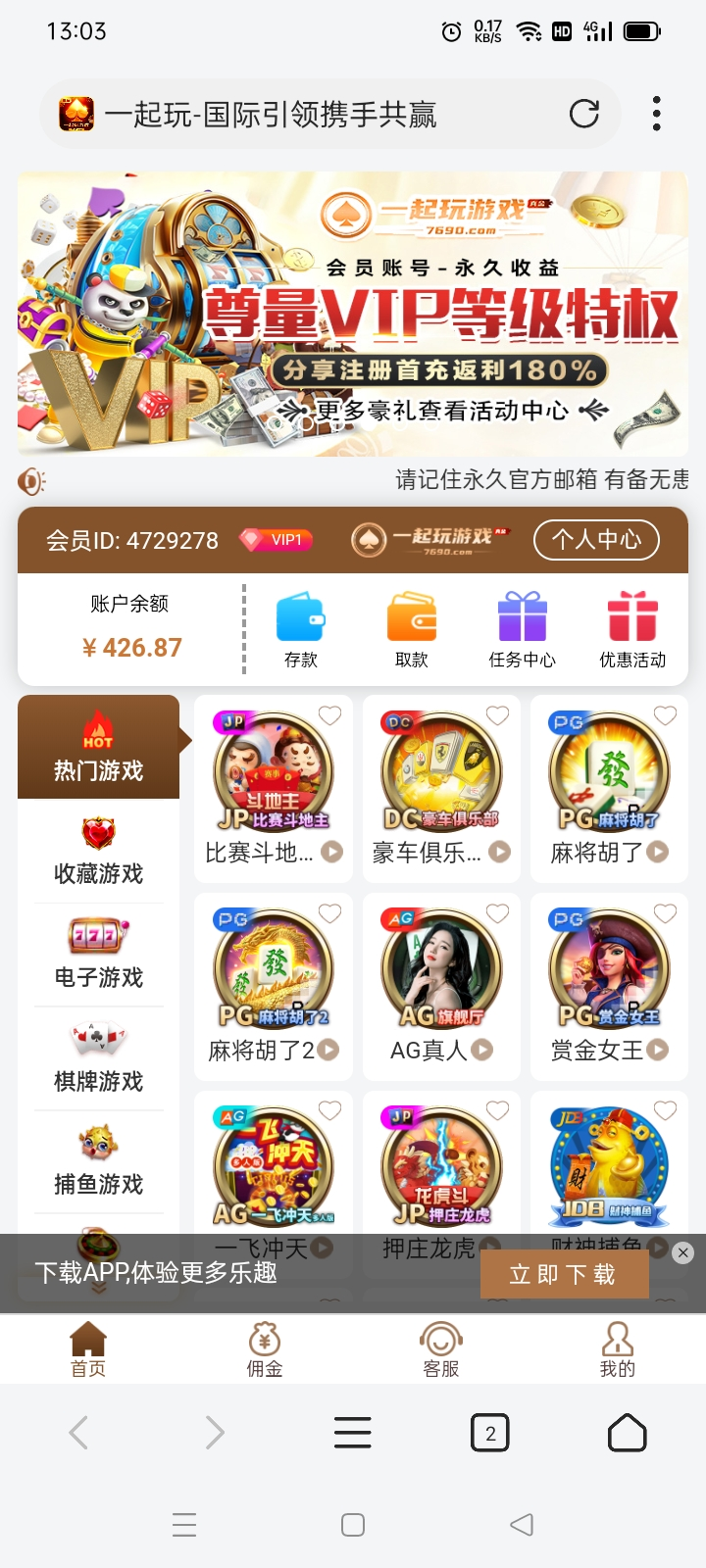Select 收藏游戏 category
Image resolution: width=706 pixels, height=1568 pixels.
coord(98,852)
